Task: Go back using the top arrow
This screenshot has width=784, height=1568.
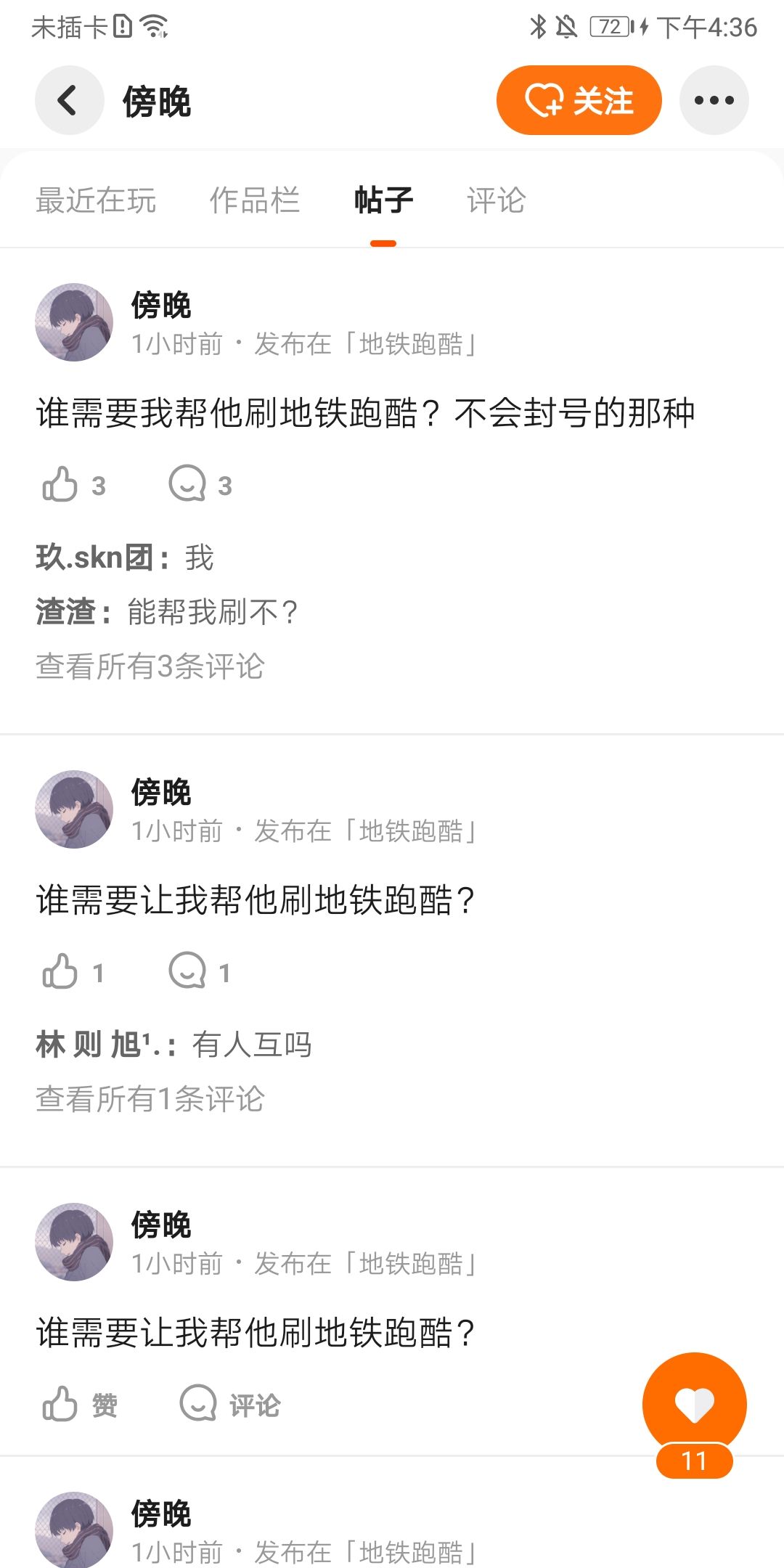Action: (x=69, y=100)
